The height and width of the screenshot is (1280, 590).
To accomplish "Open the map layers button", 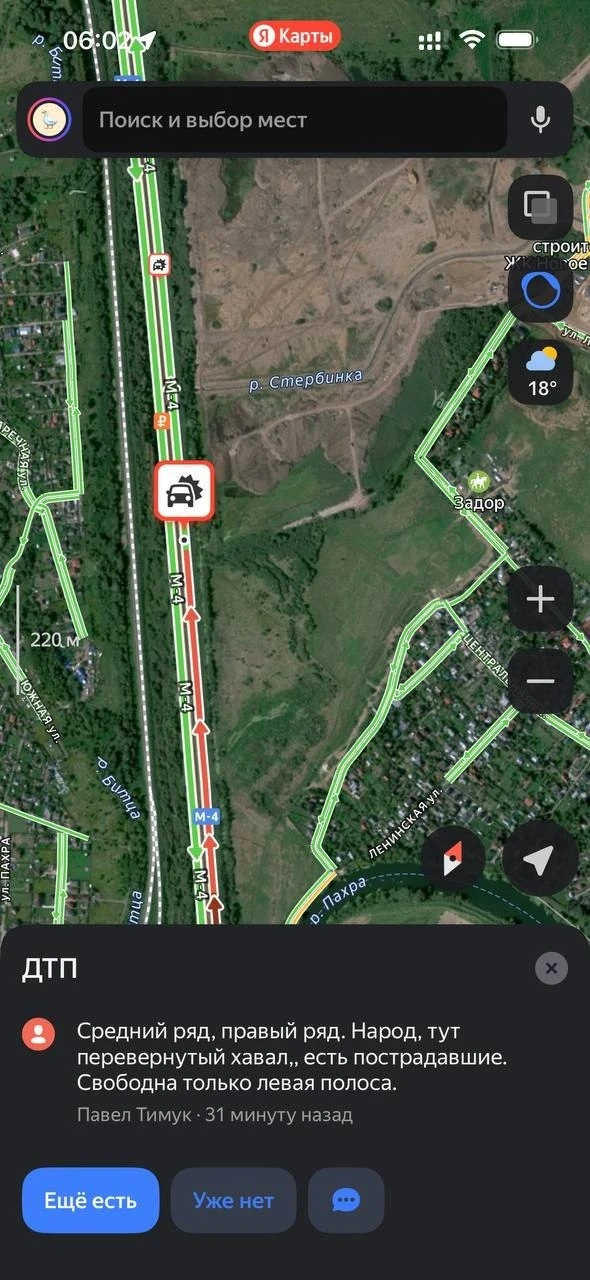I will pyautogui.click(x=540, y=207).
